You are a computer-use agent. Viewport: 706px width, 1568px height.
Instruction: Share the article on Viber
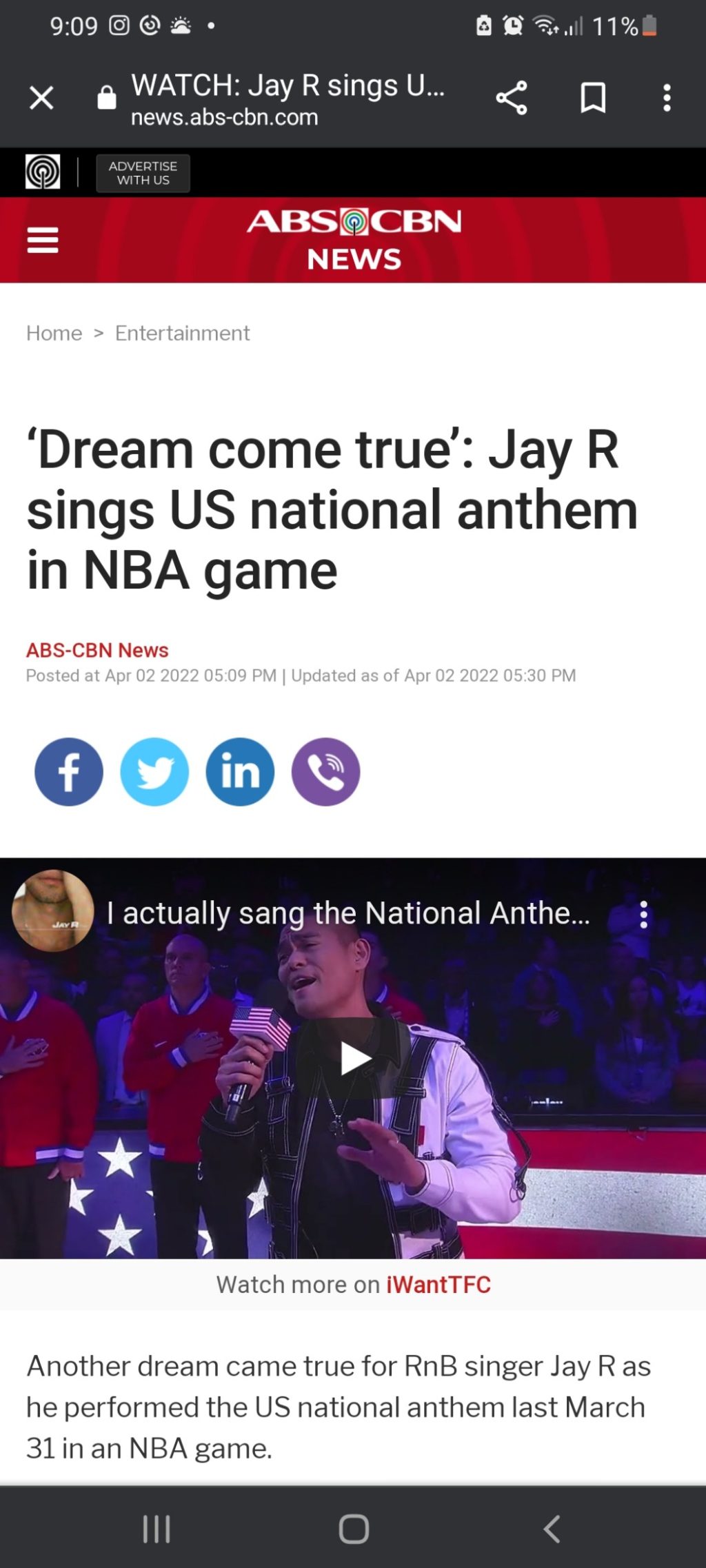coord(325,772)
